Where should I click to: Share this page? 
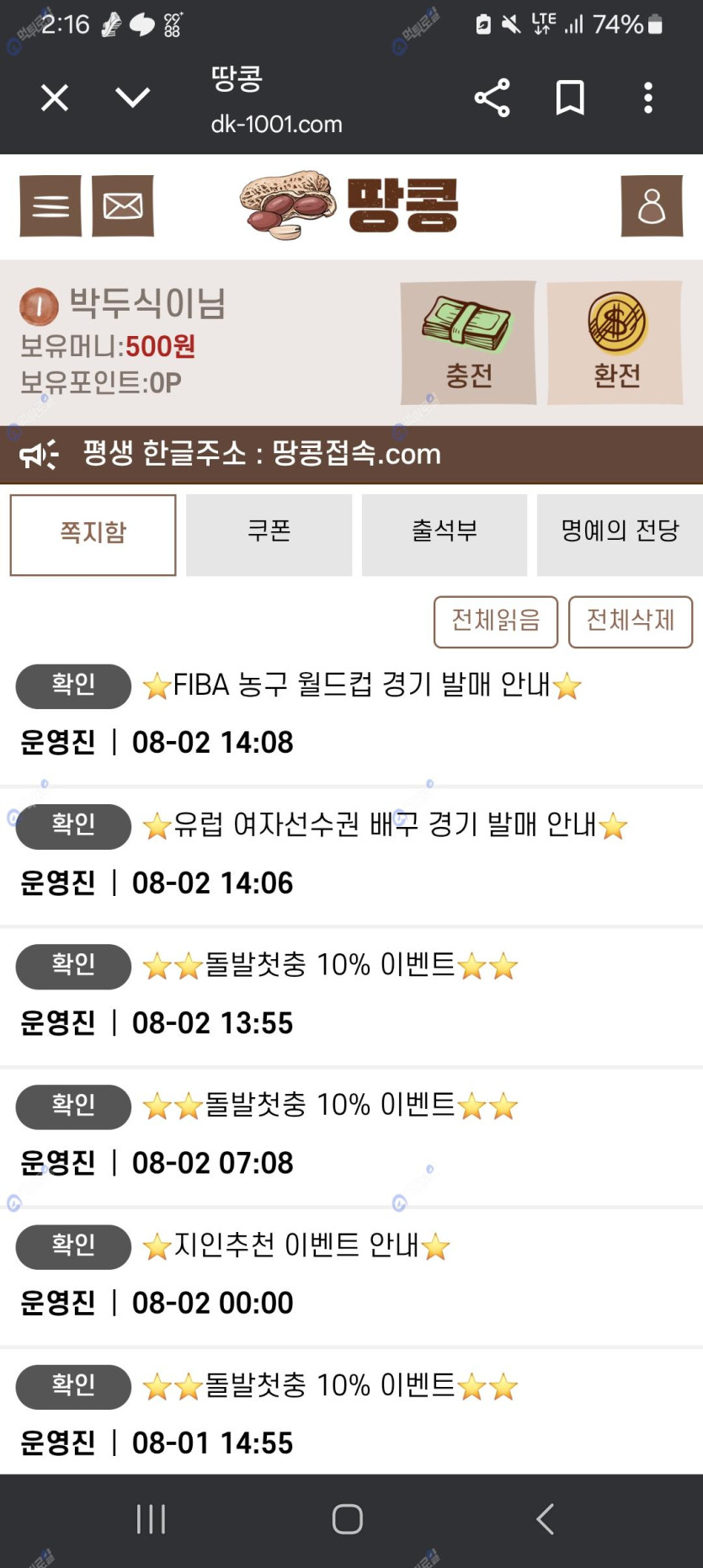point(493,99)
